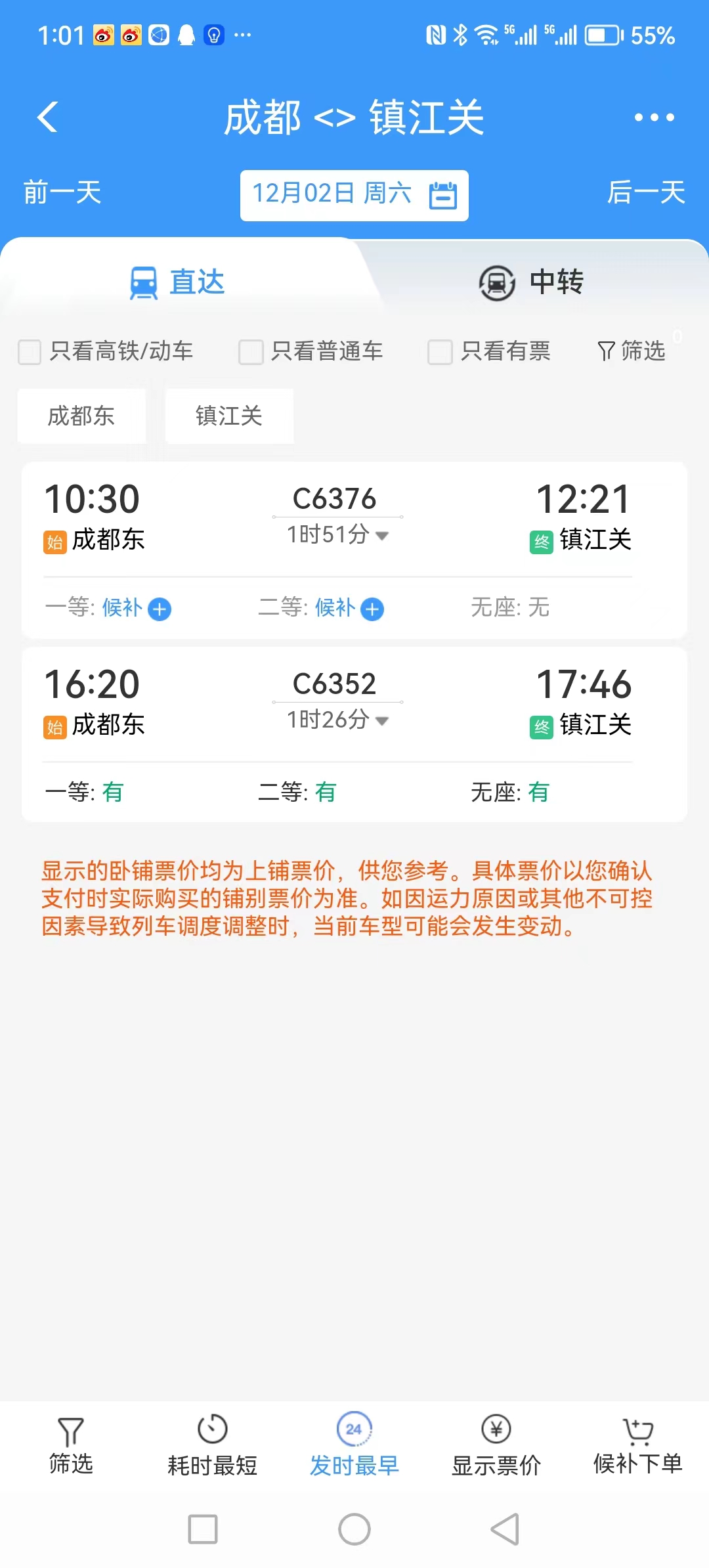Viewport: 709px width, 1568px height.
Task: Go to the next day 后一天
Action: click(646, 193)
